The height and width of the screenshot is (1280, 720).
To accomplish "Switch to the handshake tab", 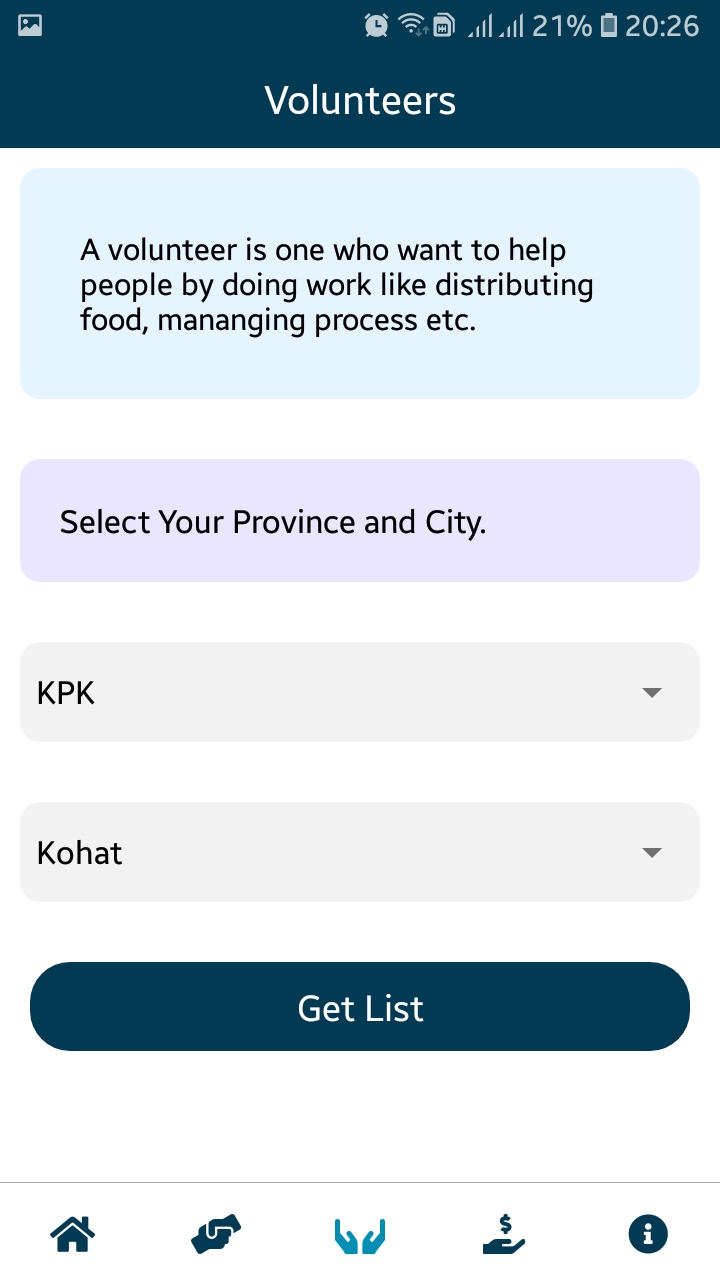I will click(216, 1234).
